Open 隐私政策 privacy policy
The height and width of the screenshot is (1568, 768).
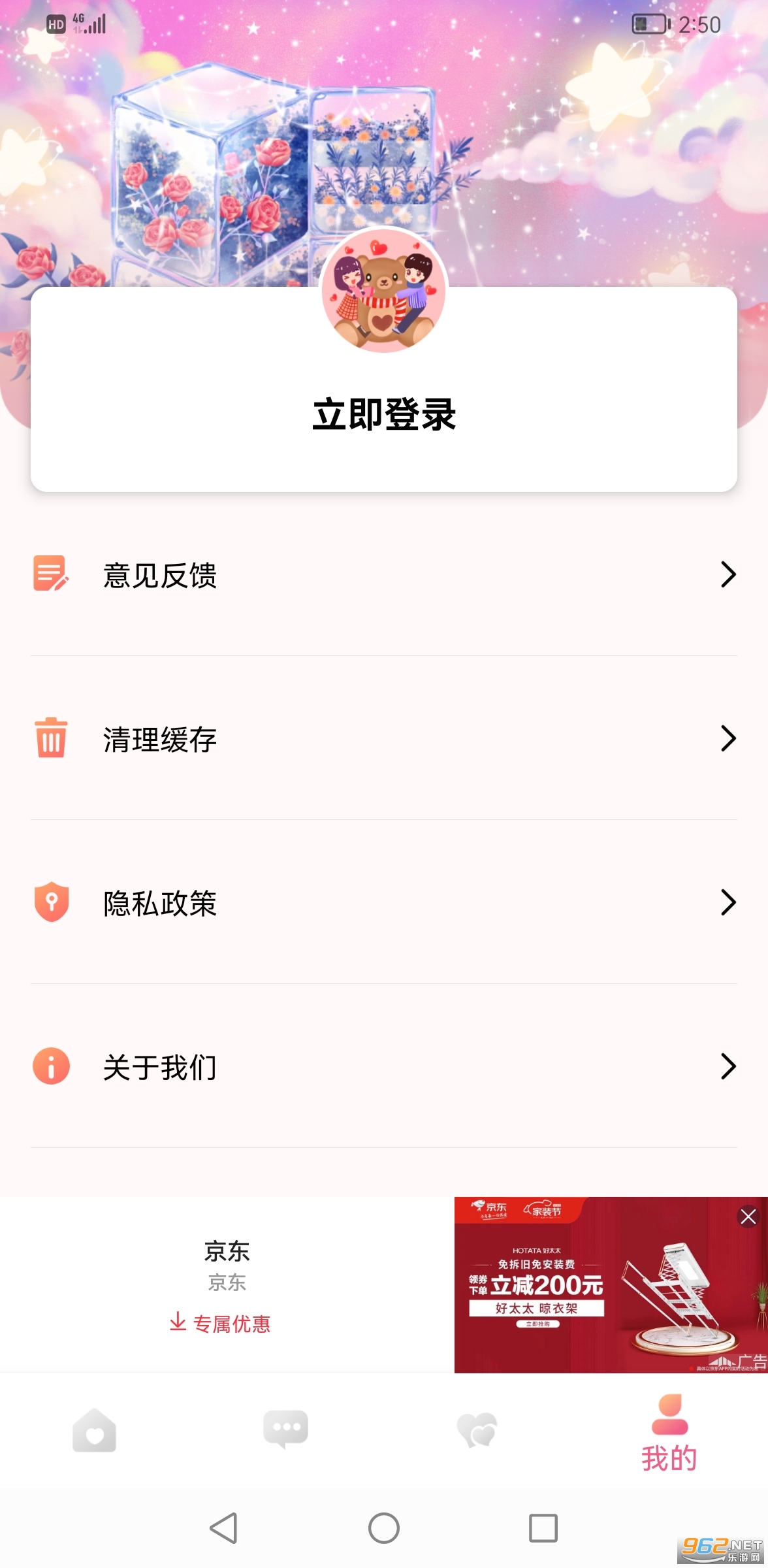[384, 903]
